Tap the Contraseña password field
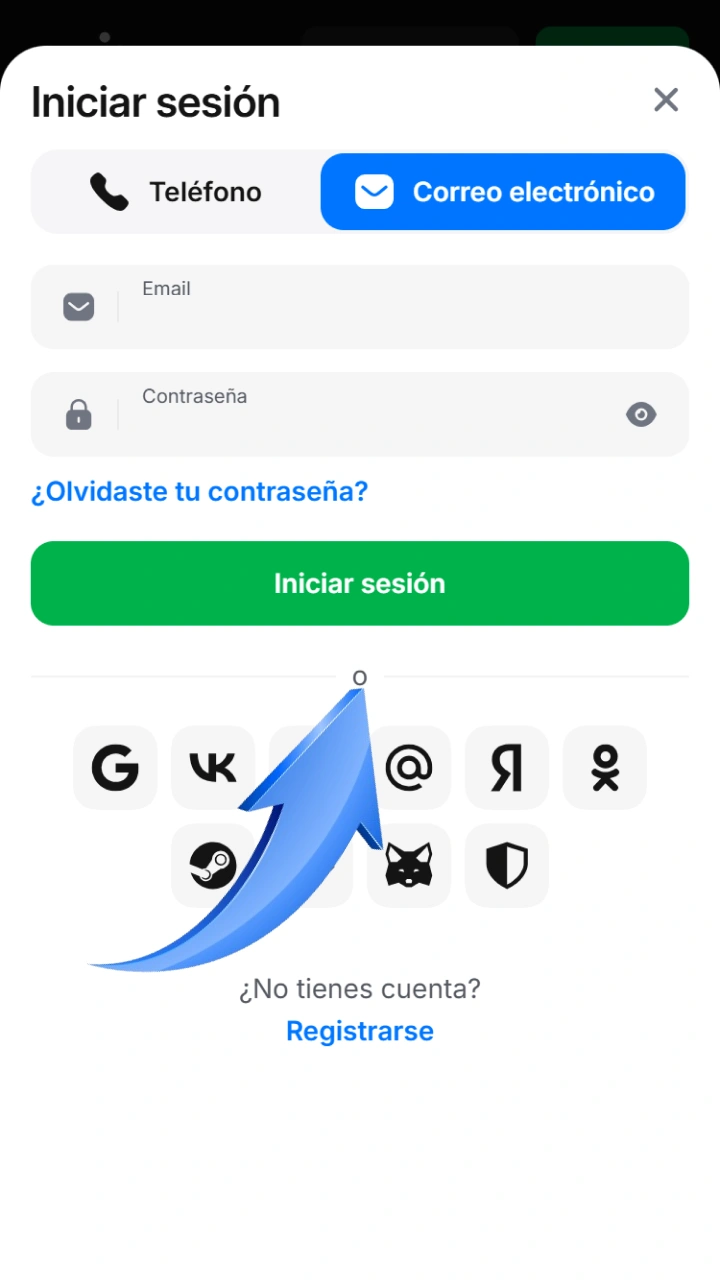720x1280 pixels. 360,415
